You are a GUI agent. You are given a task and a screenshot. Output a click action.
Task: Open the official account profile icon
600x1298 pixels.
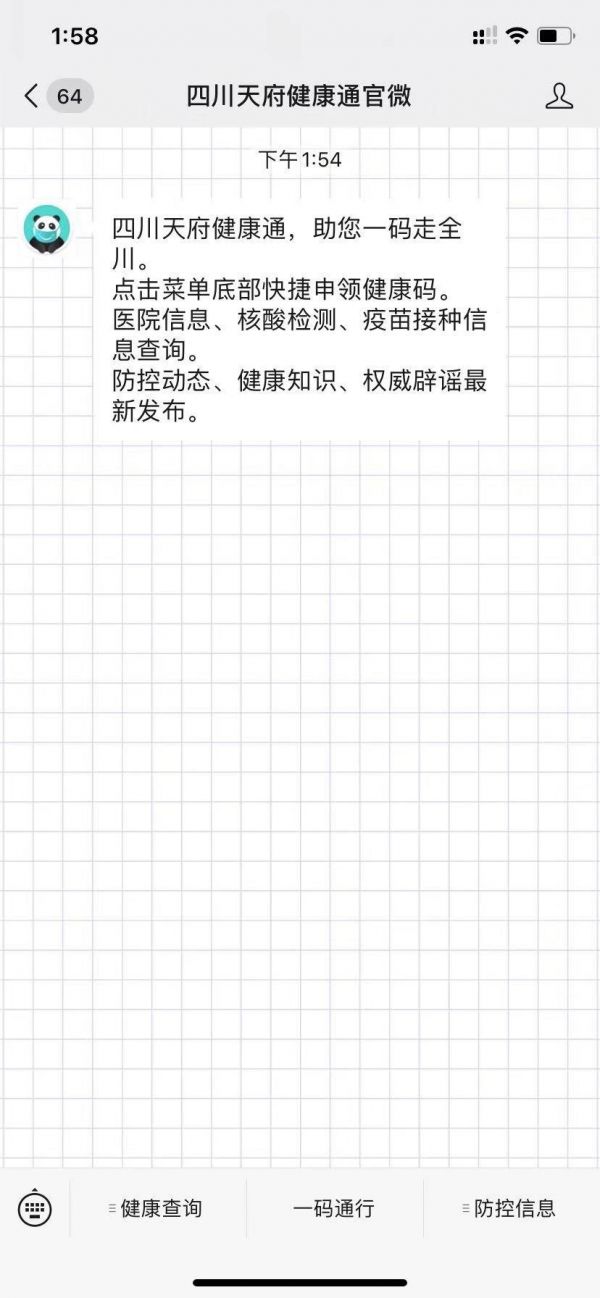click(x=559, y=96)
